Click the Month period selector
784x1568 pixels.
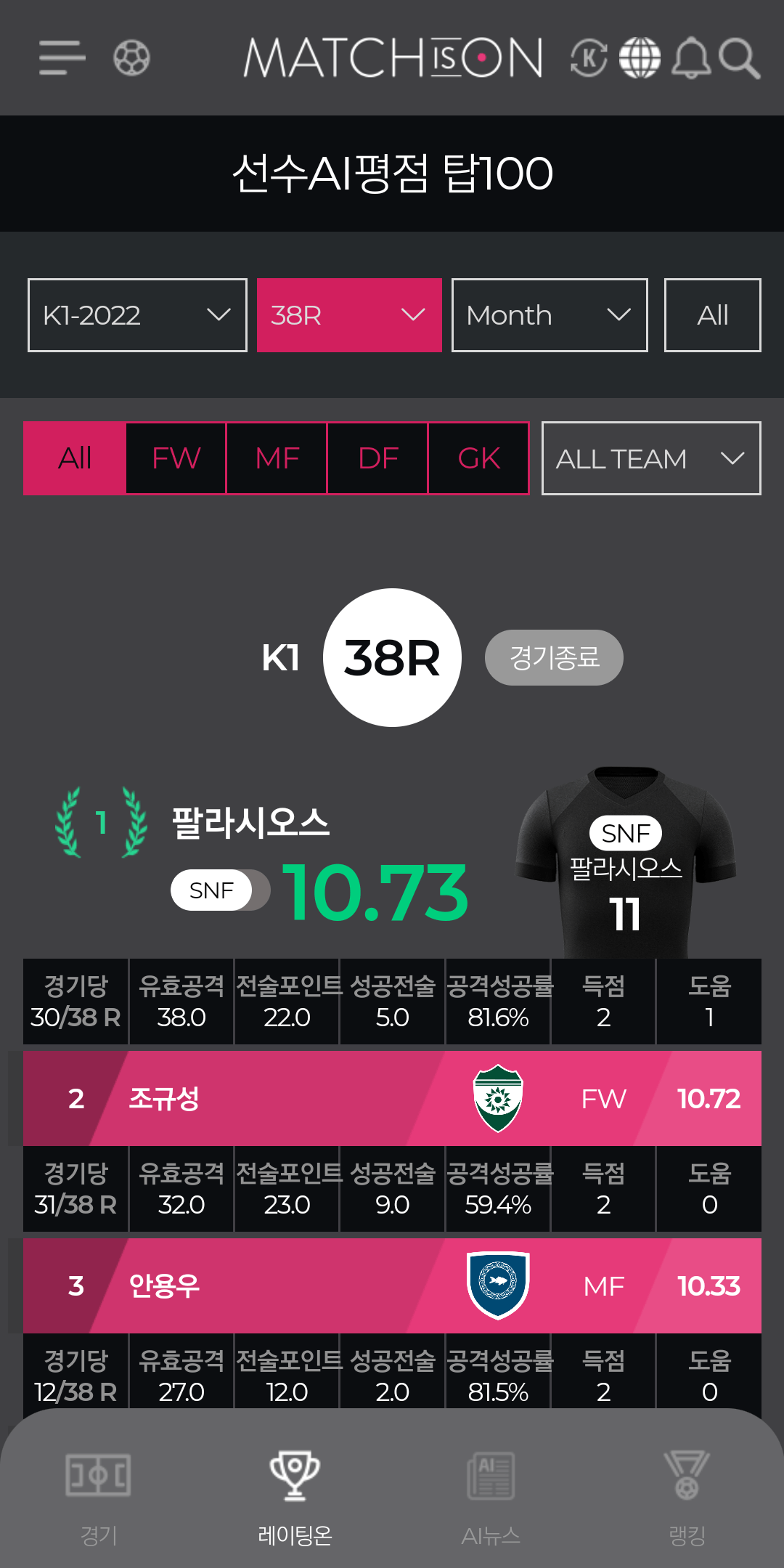(x=549, y=315)
